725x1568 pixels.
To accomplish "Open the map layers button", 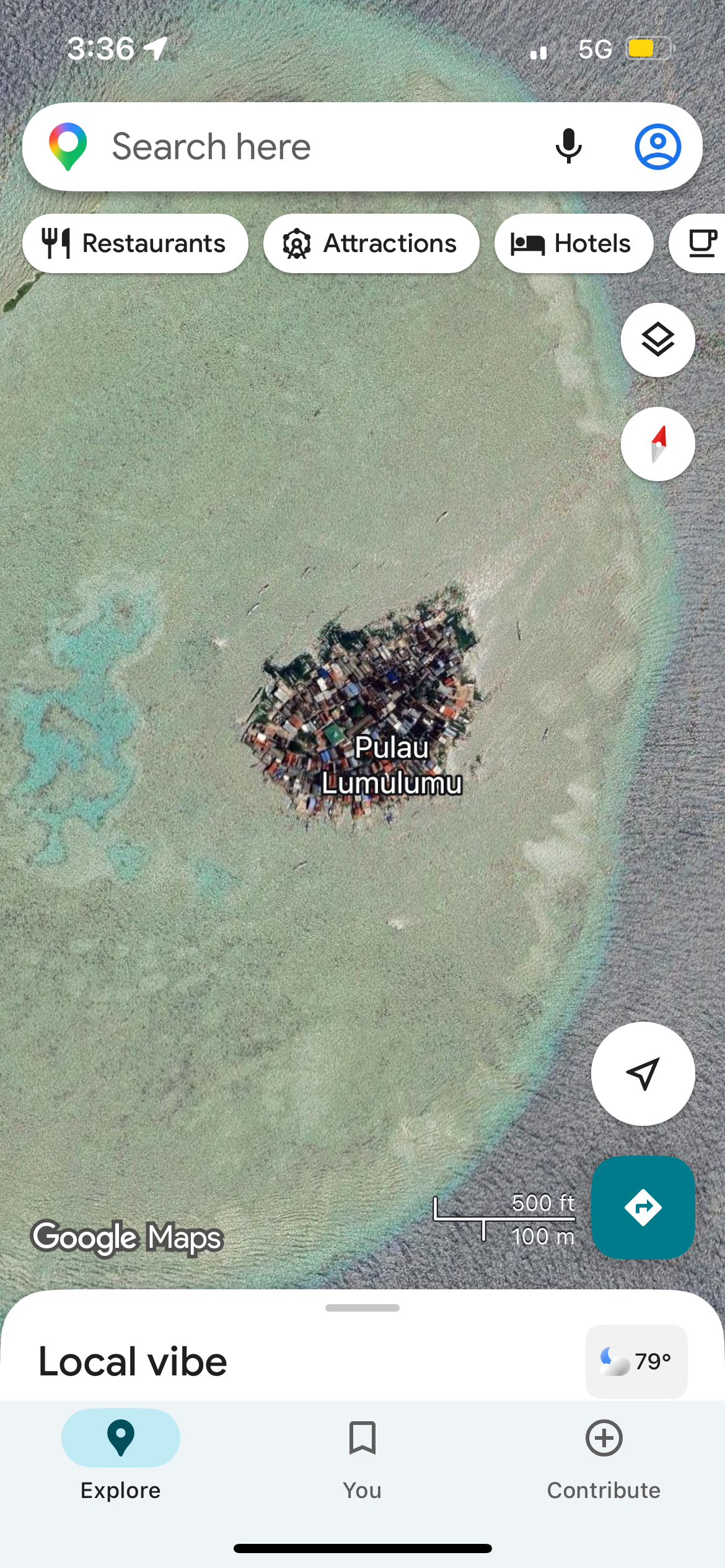I will point(657,340).
